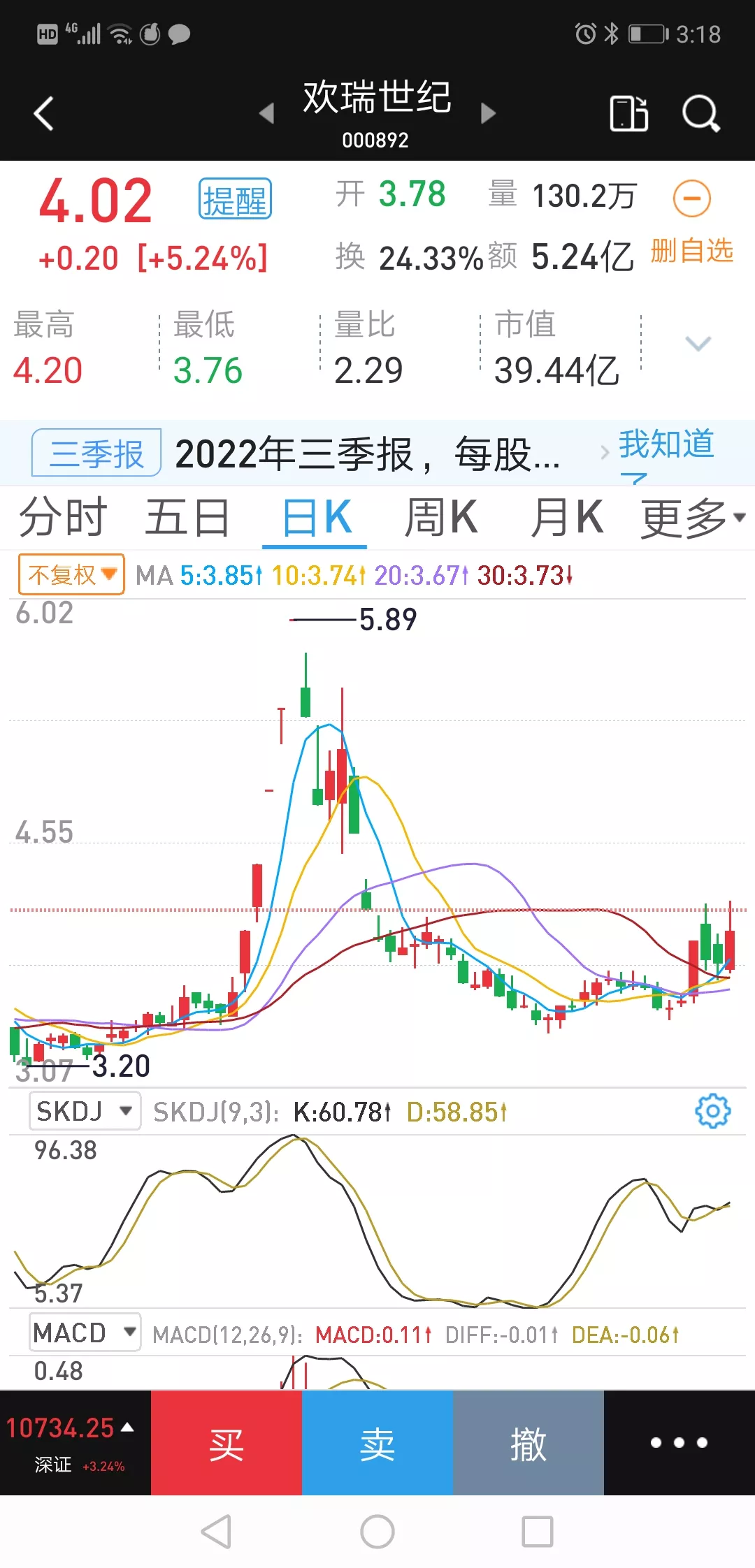
Task: Expand more quote details chevron
Action: click(x=698, y=344)
